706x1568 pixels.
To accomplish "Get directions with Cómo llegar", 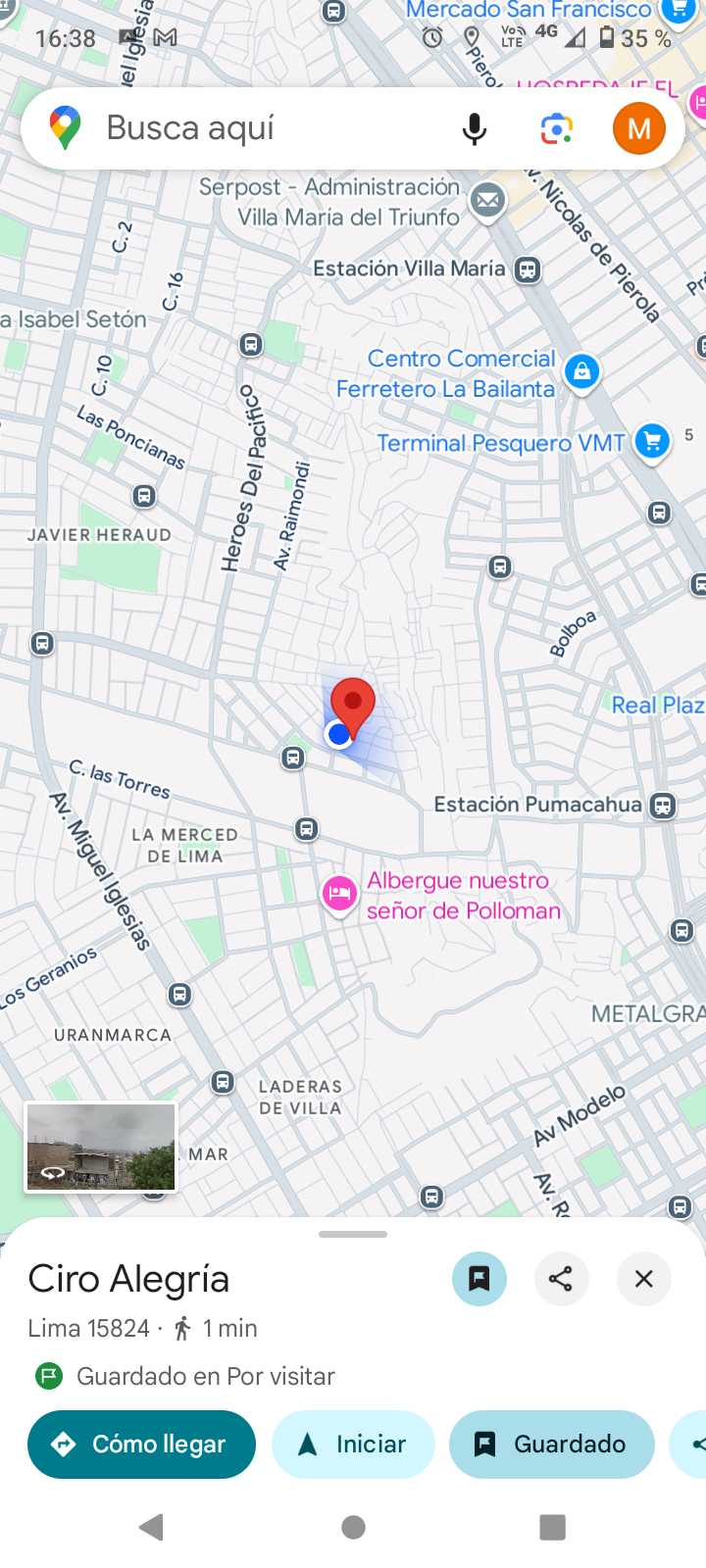I will click(x=141, y=1444).
